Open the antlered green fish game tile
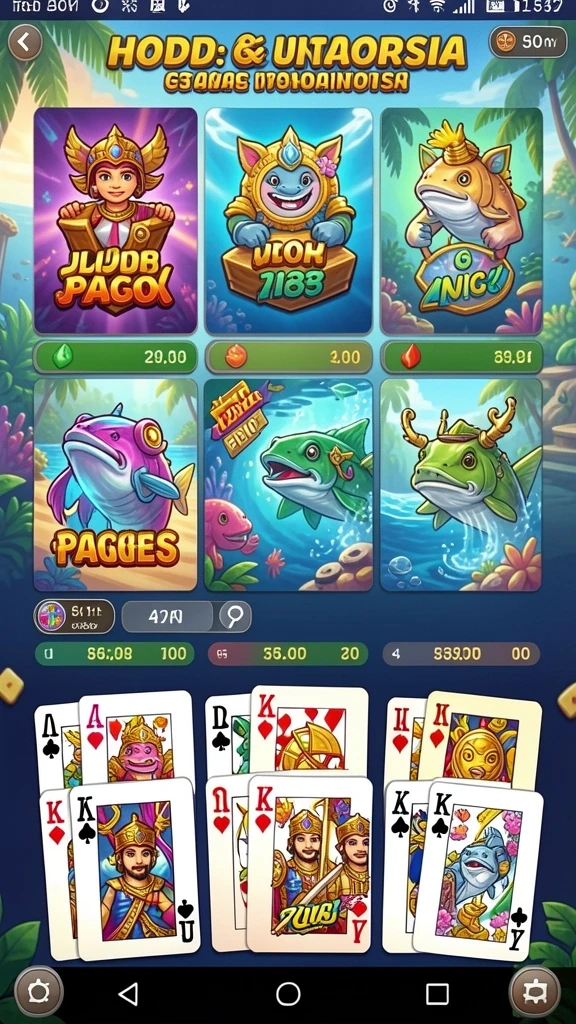576x1024 pixels. pyautogui.click(x=461, y=485)
